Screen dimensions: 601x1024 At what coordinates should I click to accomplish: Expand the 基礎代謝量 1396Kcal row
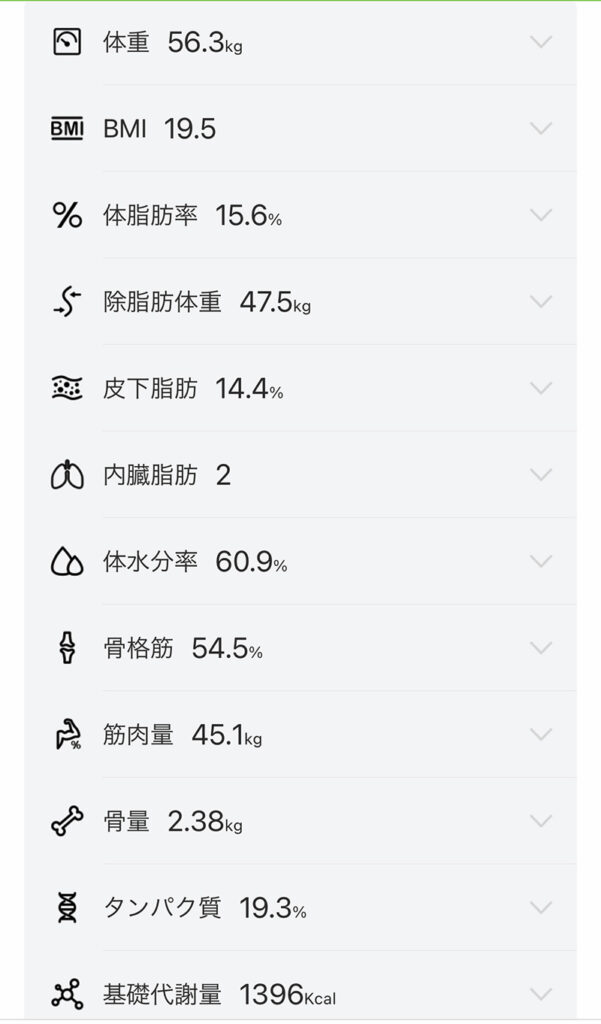pos(540,993)
